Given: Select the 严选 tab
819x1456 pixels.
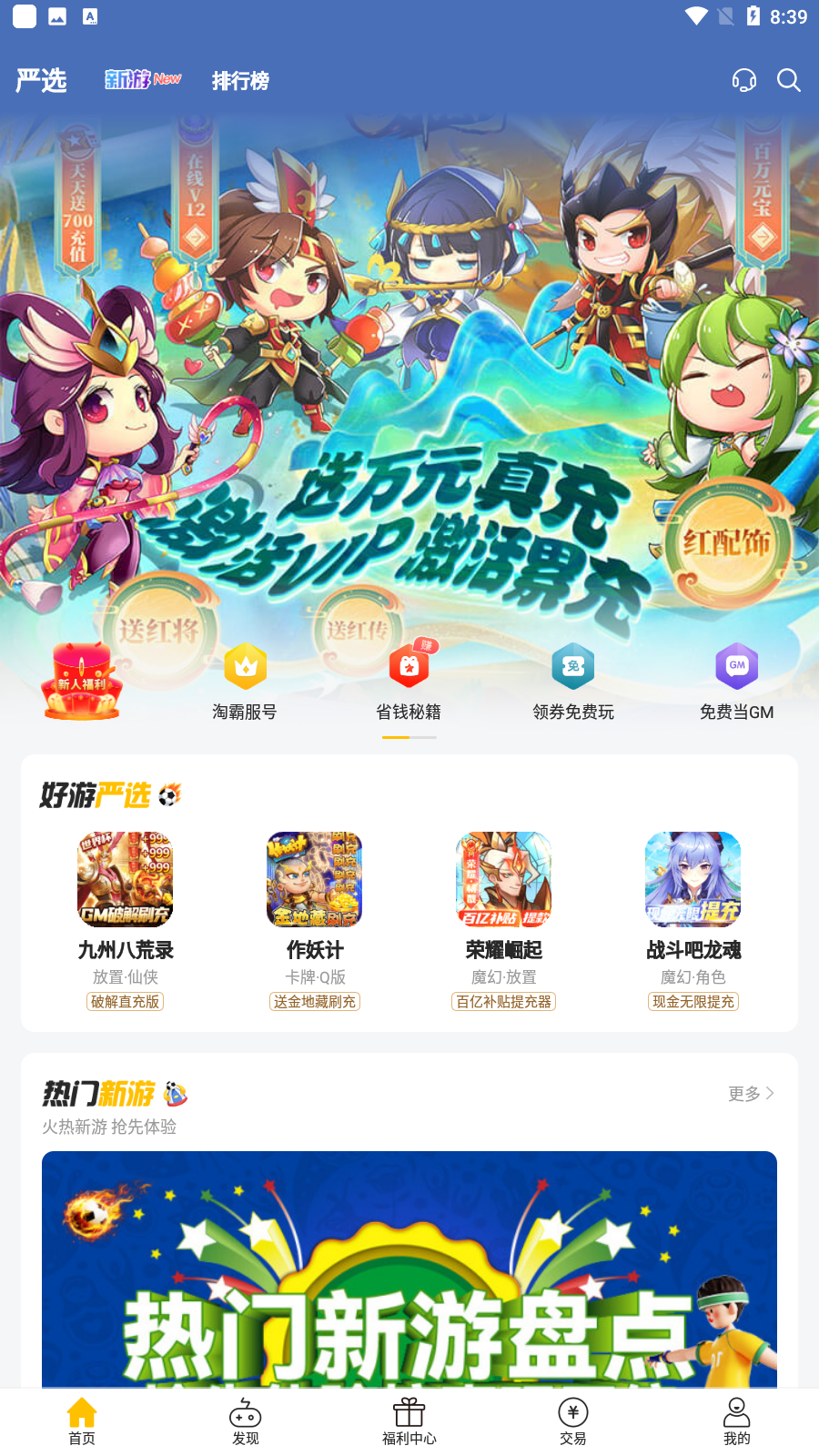Looking at the screenshot, I should (41, 81).
